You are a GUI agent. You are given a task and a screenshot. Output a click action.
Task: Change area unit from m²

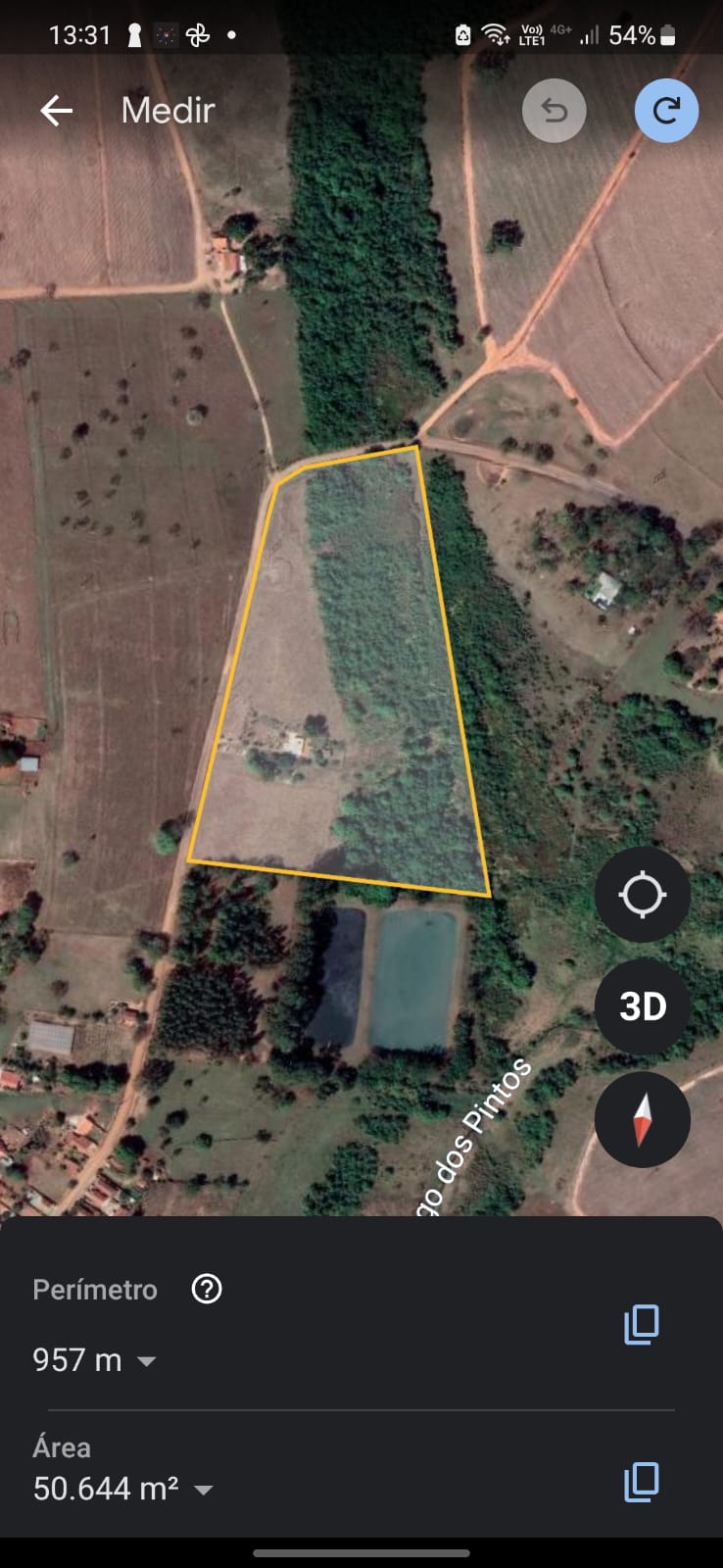tap(203, 1490)
